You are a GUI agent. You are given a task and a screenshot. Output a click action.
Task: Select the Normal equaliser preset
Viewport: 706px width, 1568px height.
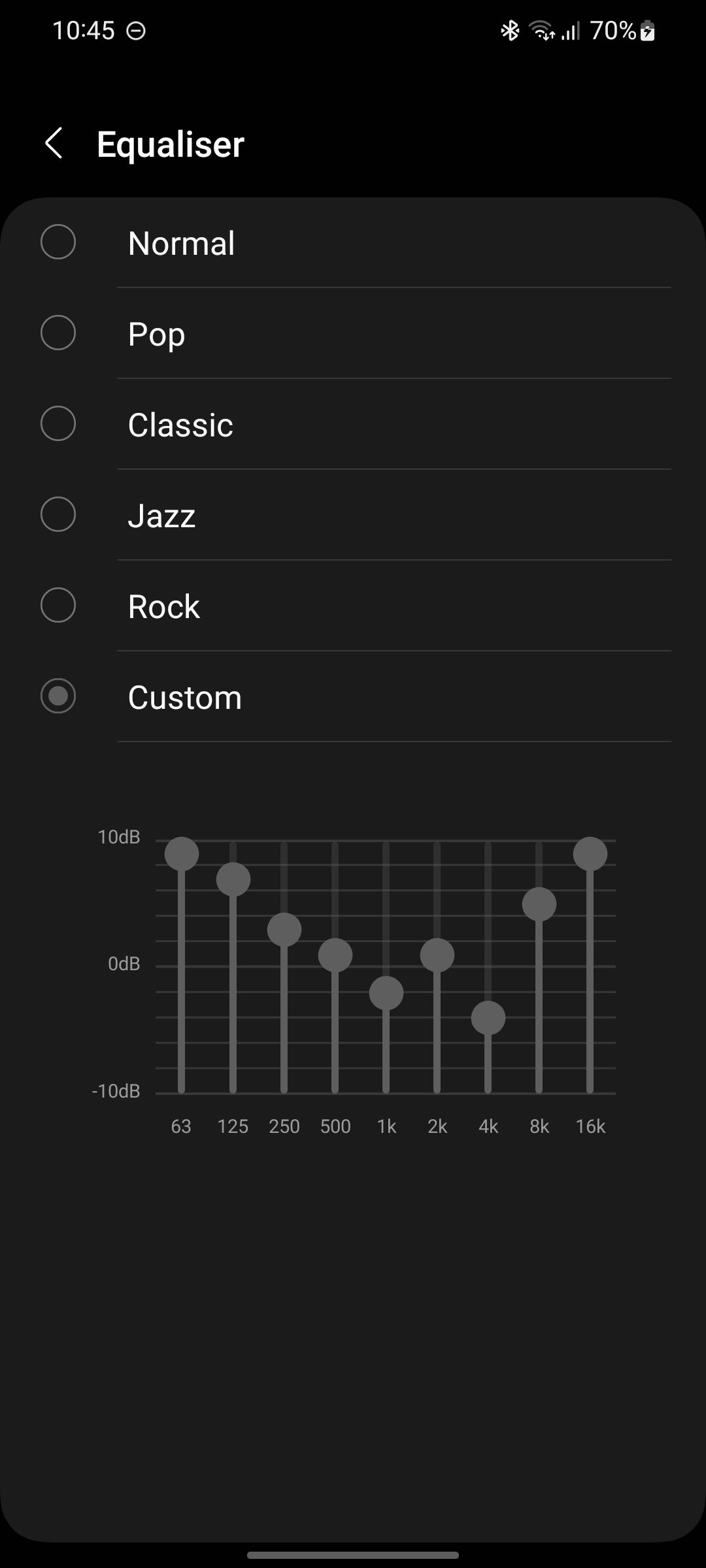[58, 242]
